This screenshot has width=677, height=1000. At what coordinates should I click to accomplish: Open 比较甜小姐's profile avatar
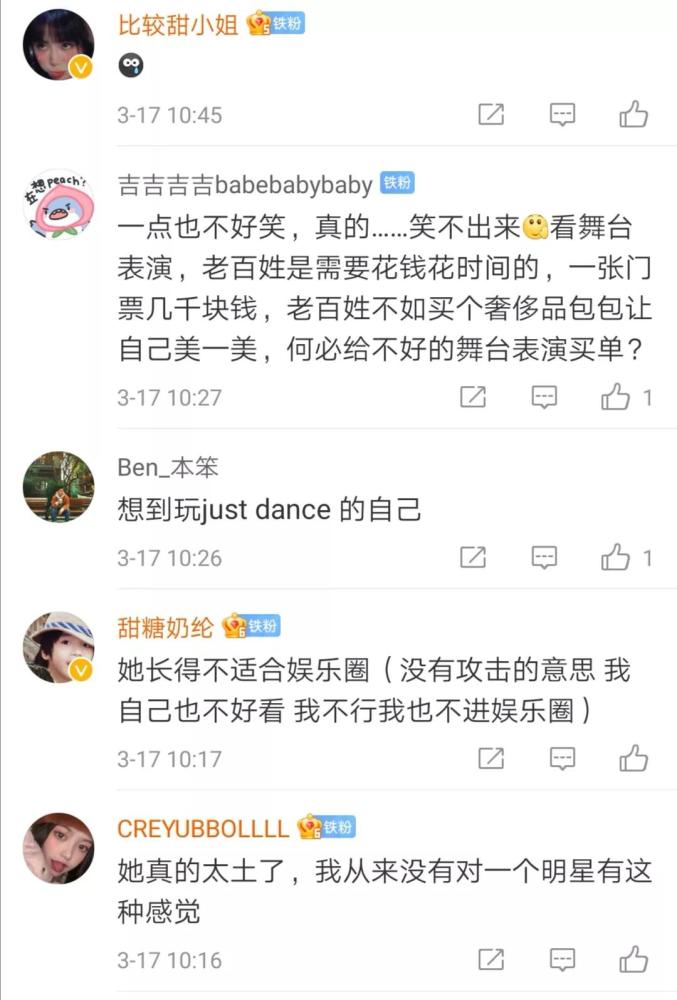tap(58, 45)
